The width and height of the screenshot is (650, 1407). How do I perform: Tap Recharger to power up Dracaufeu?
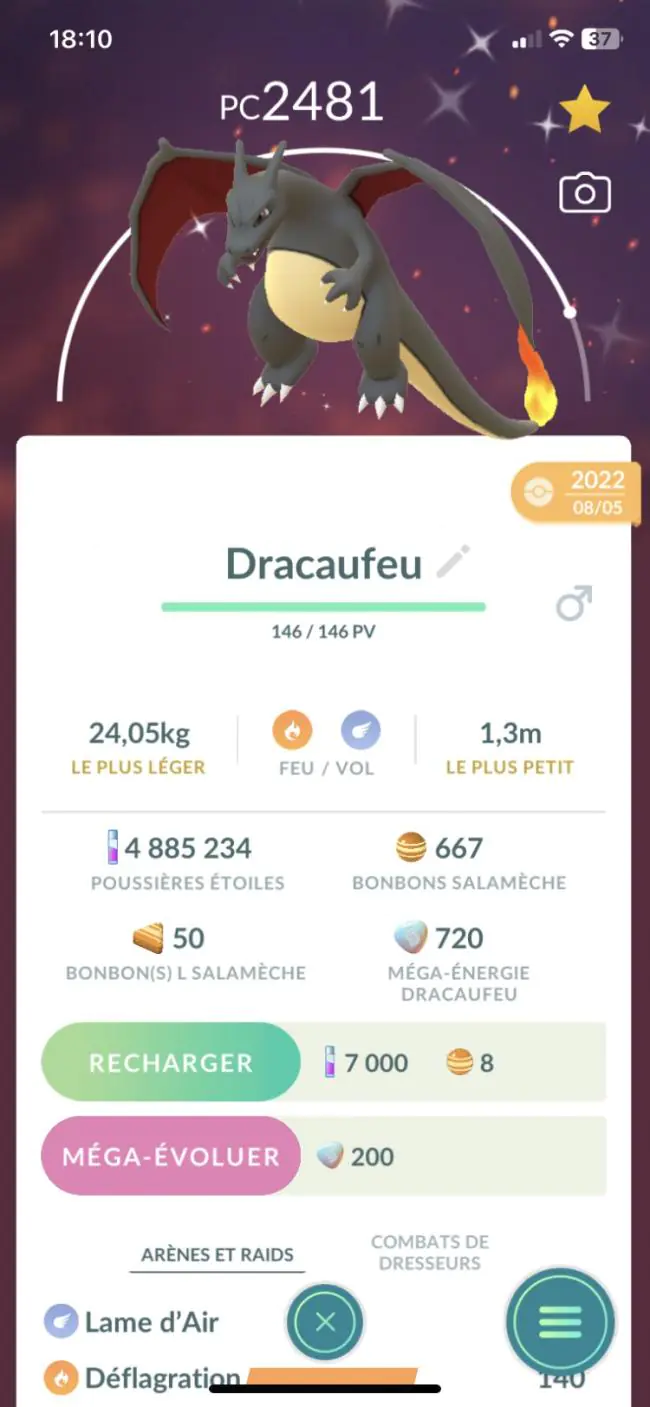pos(171,1062)
